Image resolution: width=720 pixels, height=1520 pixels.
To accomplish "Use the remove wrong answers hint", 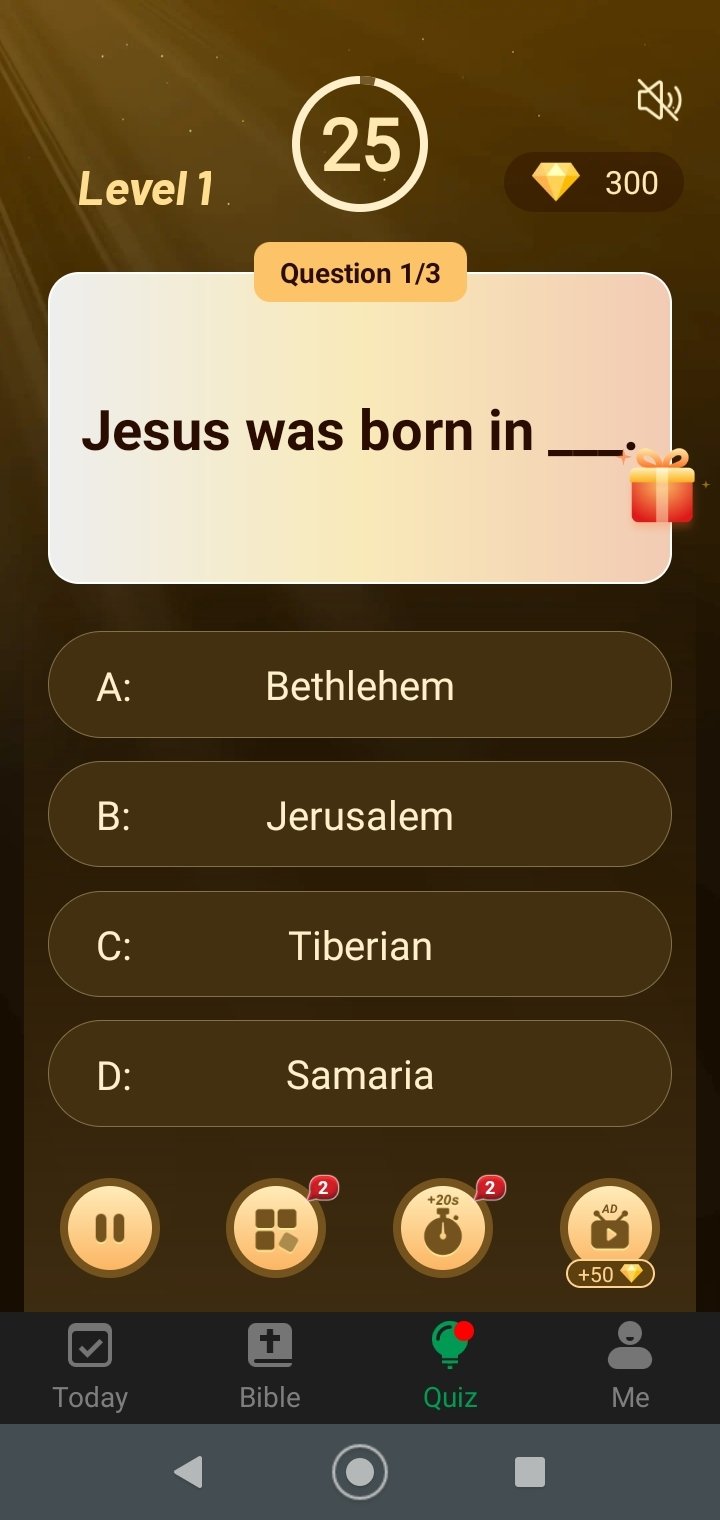I will [x=276, y=1228].
